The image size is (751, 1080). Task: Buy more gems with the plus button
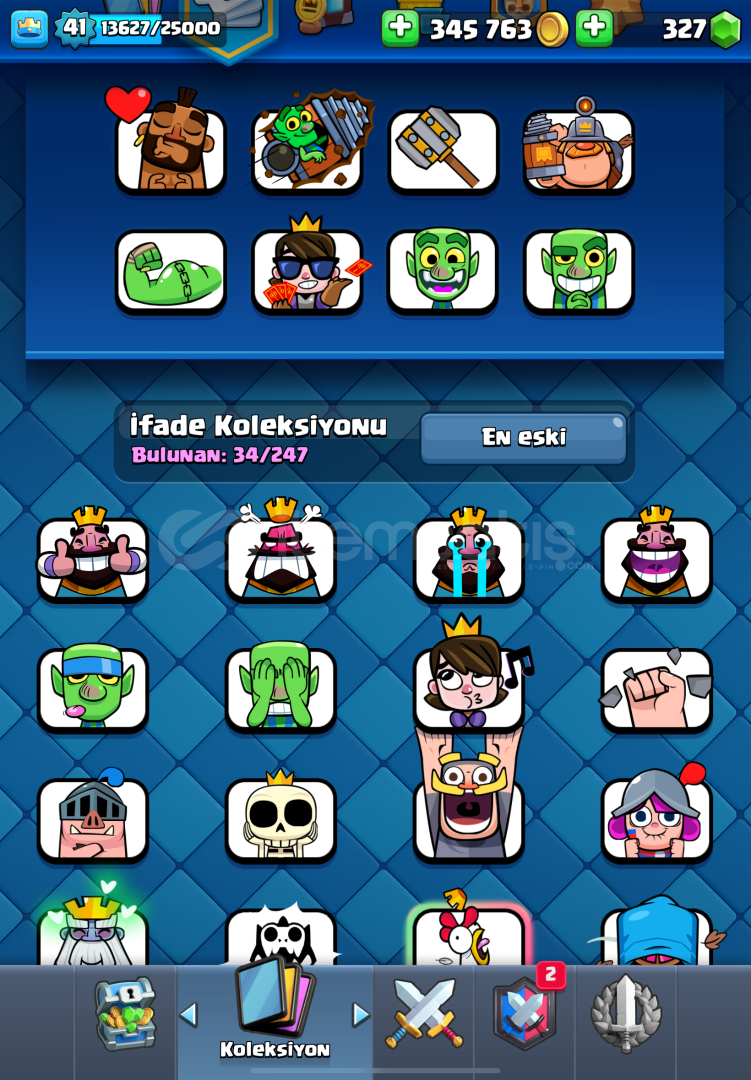point(594,29)
